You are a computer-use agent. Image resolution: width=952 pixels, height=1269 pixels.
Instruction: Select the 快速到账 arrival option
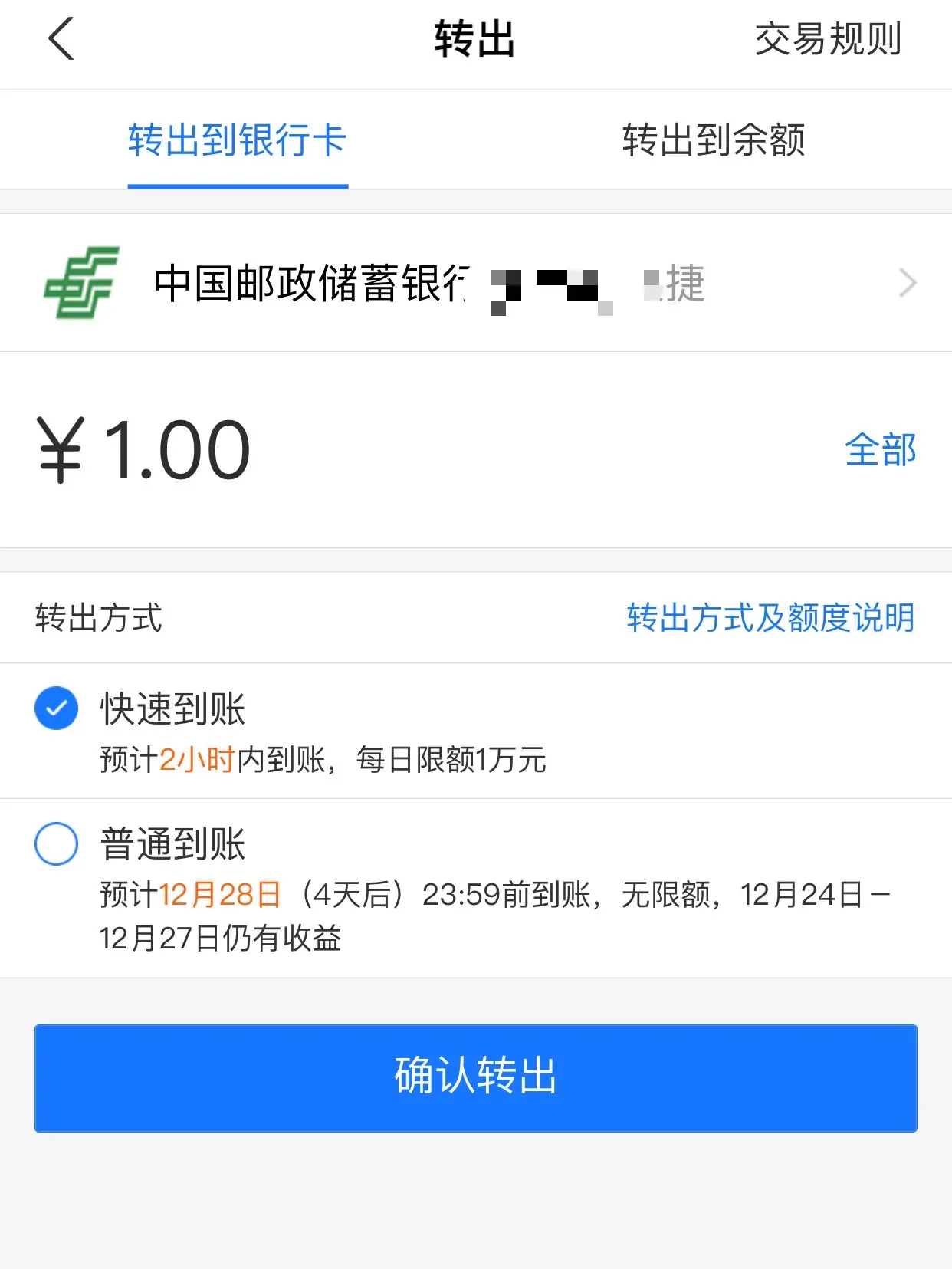172,709
